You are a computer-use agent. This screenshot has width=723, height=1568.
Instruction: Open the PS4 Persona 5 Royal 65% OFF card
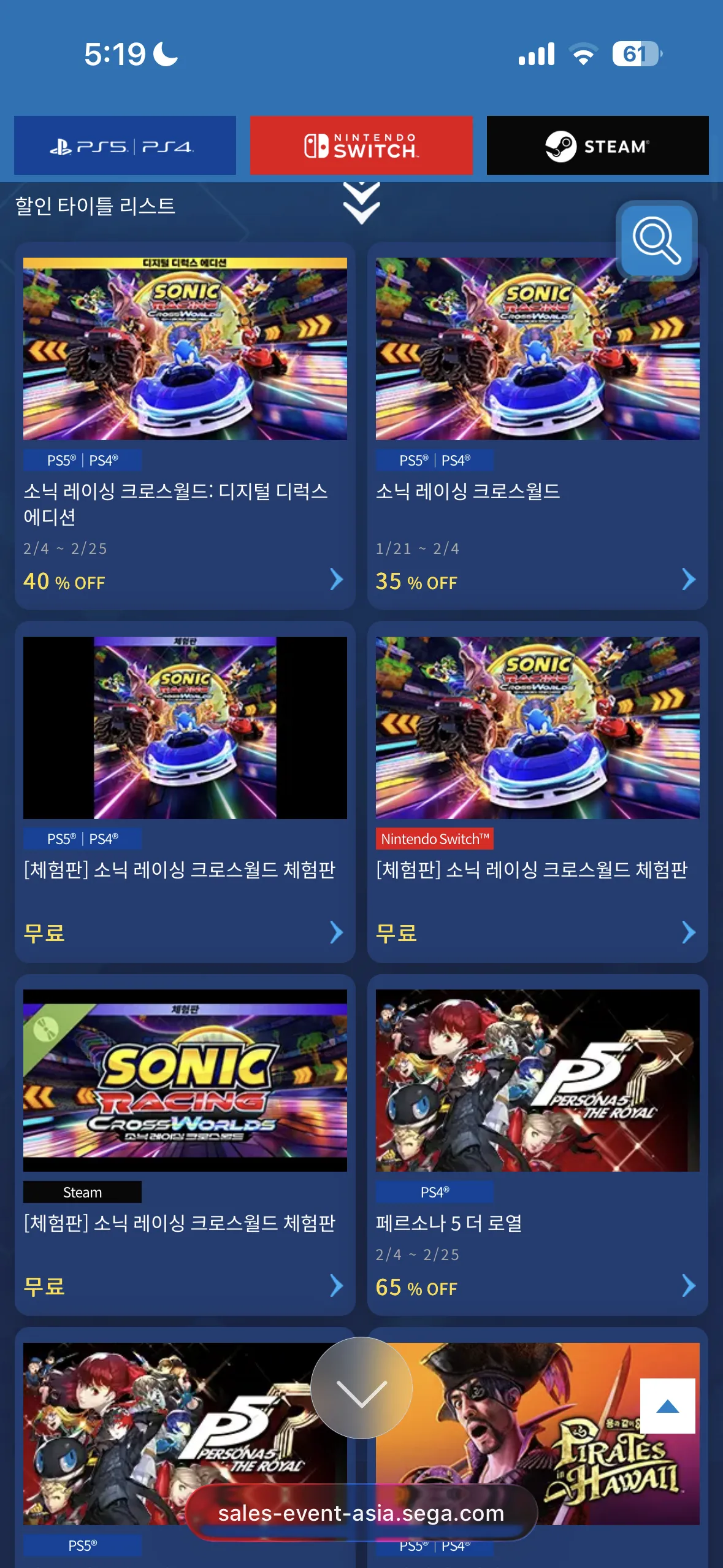point(537,1144)
